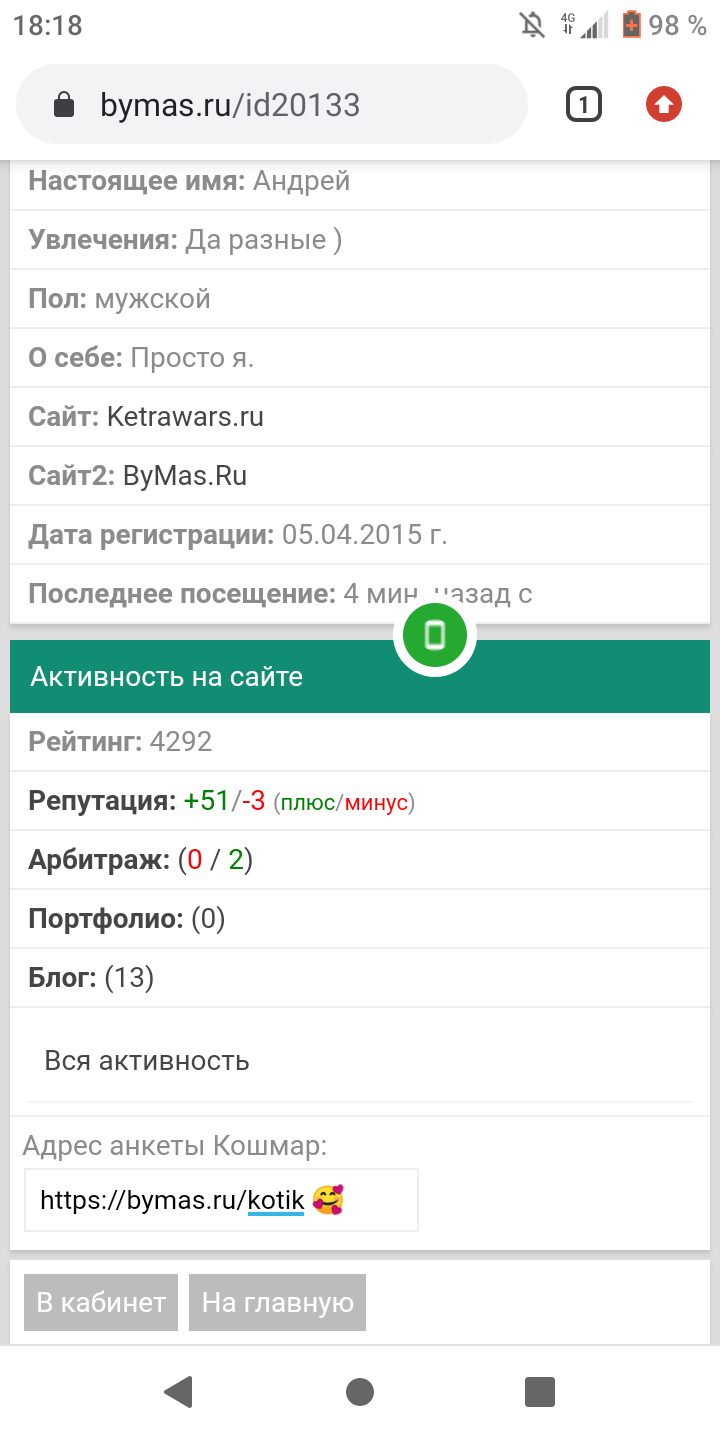Go to В кабинет

click(101, 1302)
